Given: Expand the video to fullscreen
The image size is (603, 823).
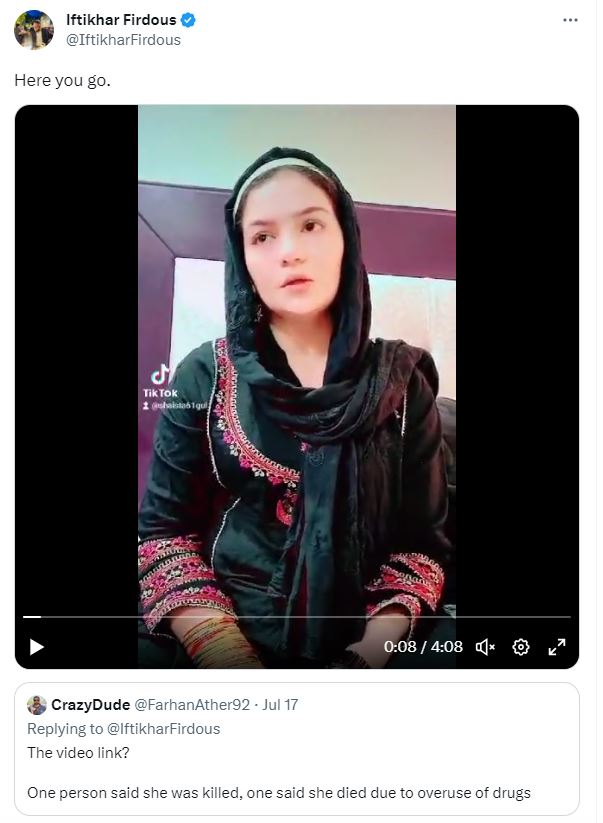Looking at the screenshot, I should (557, 647).
